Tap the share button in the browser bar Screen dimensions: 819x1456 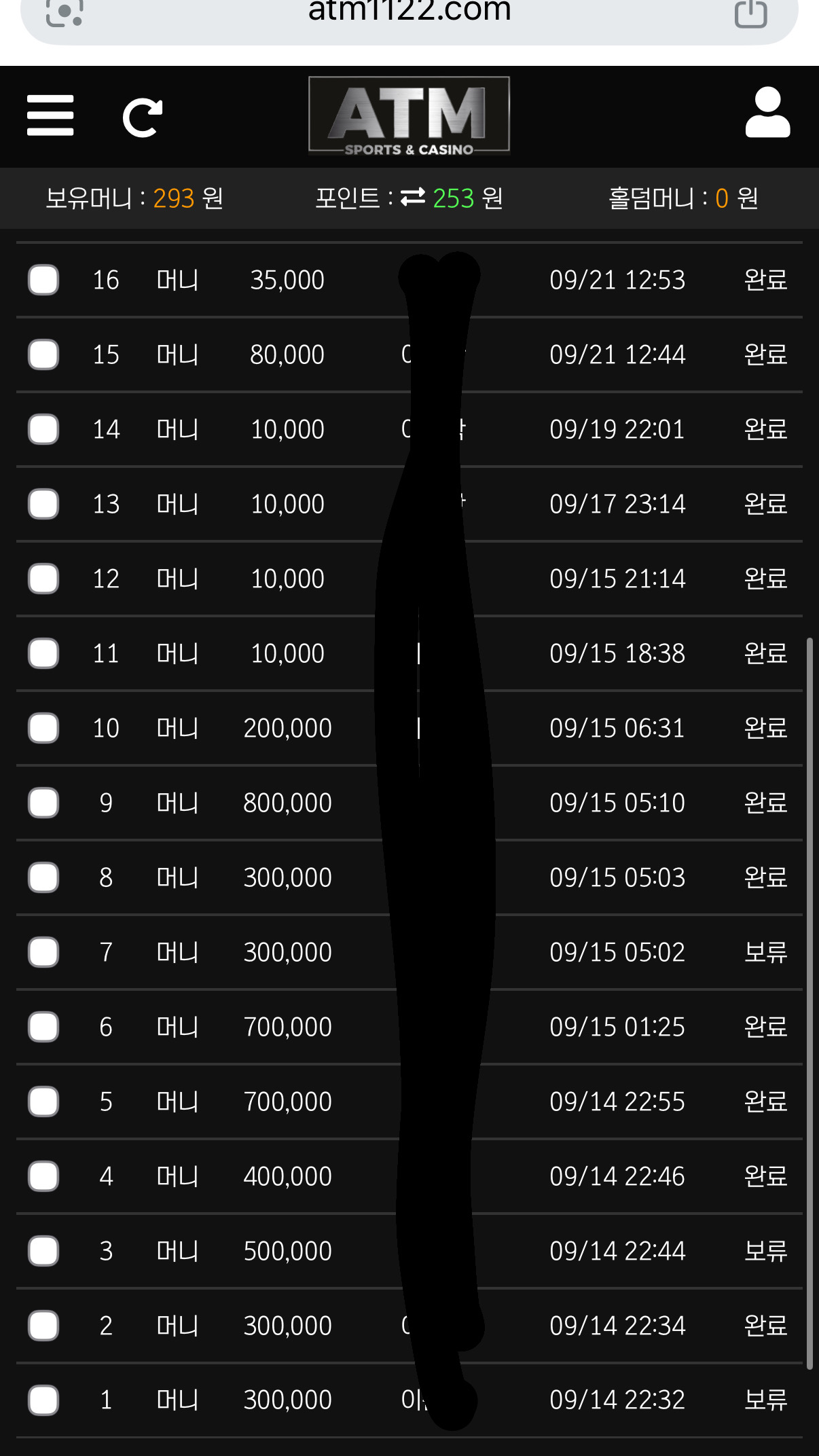[750, 12]
